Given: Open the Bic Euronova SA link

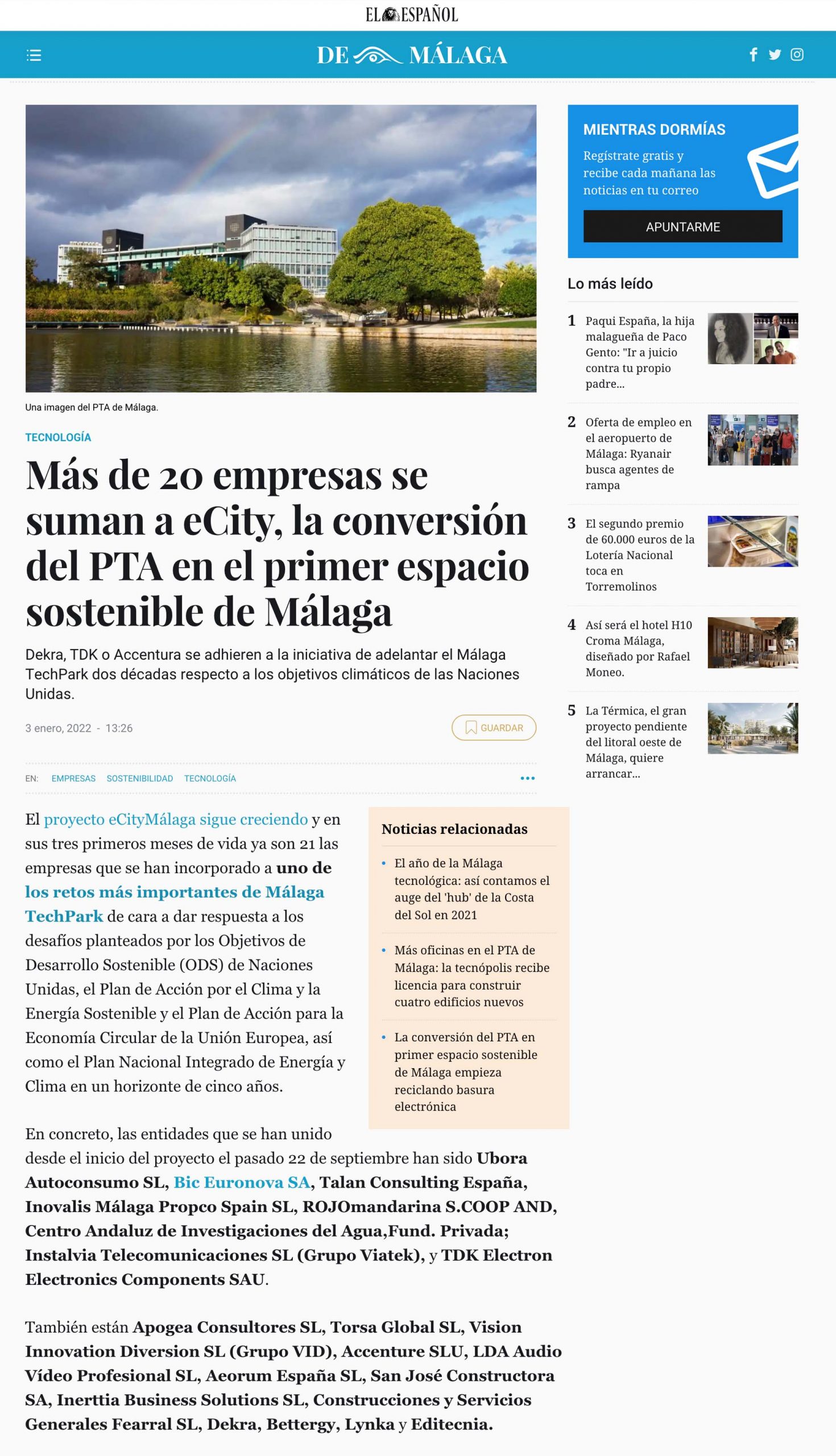Looking at the screenshot, I should [242, 1182].
